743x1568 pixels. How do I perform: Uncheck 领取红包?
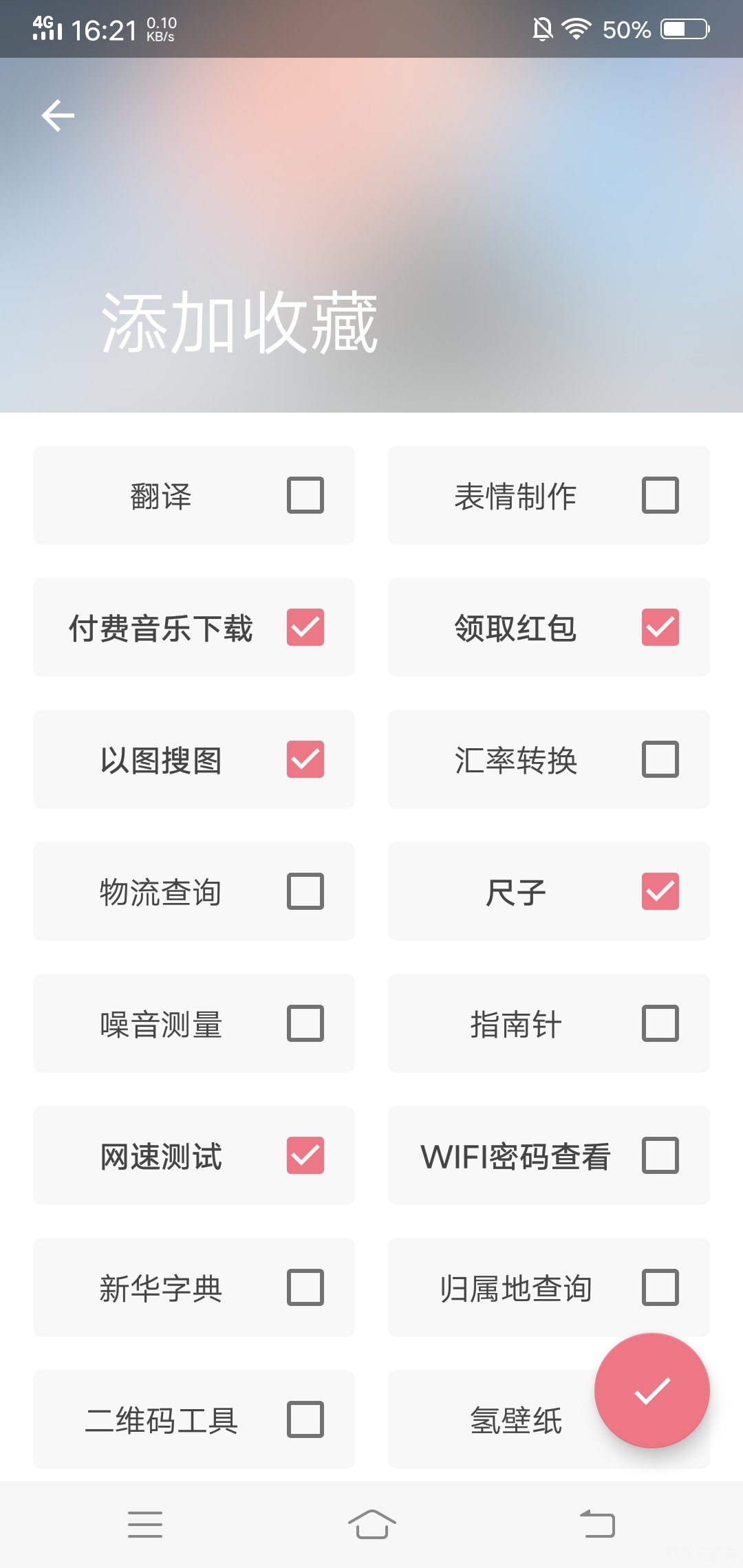tap(659, 627)
